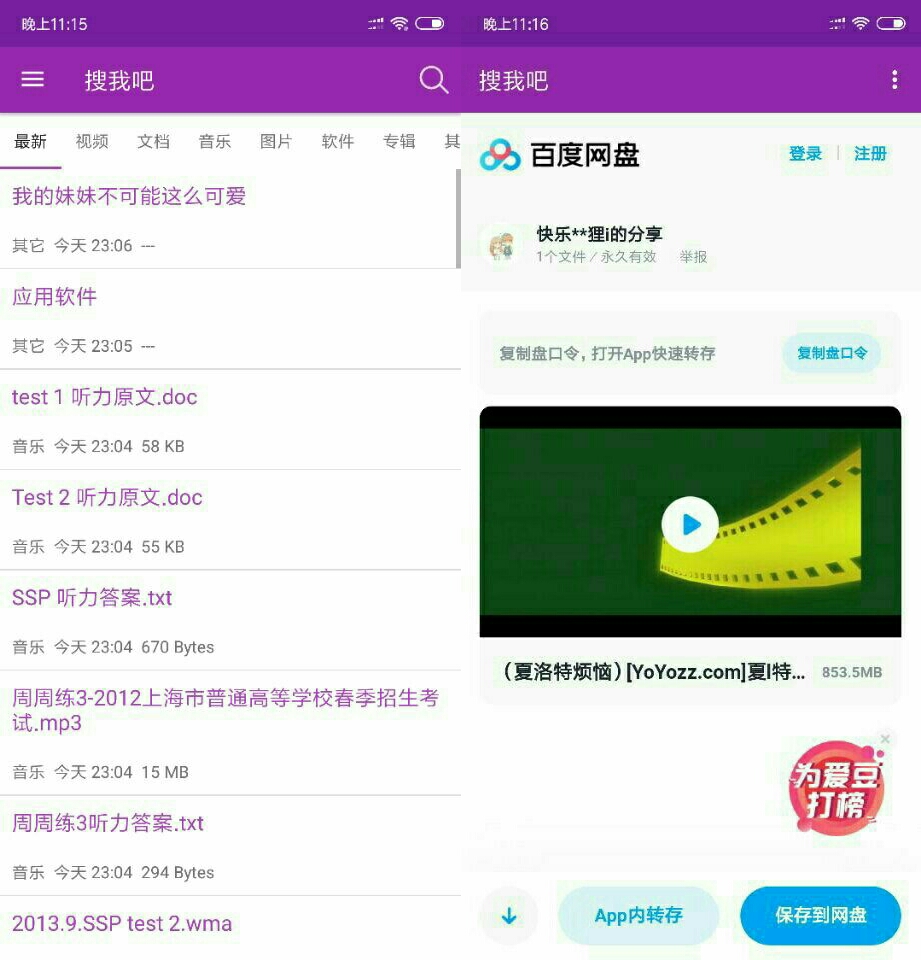Tap the App内转存 button
The height and width of the screenshot is (960, 921).
(638, 915)
